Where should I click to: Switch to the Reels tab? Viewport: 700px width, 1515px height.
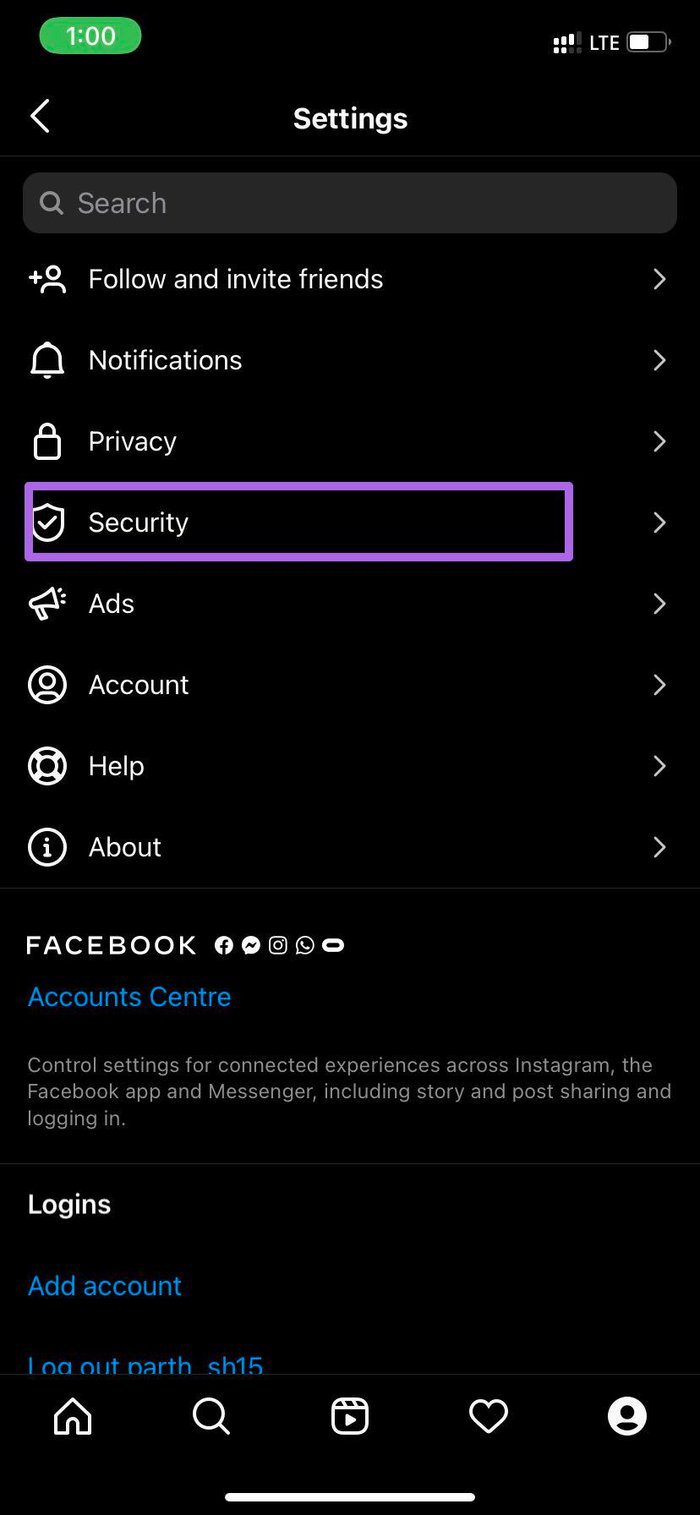click(x=350, y=1416)
